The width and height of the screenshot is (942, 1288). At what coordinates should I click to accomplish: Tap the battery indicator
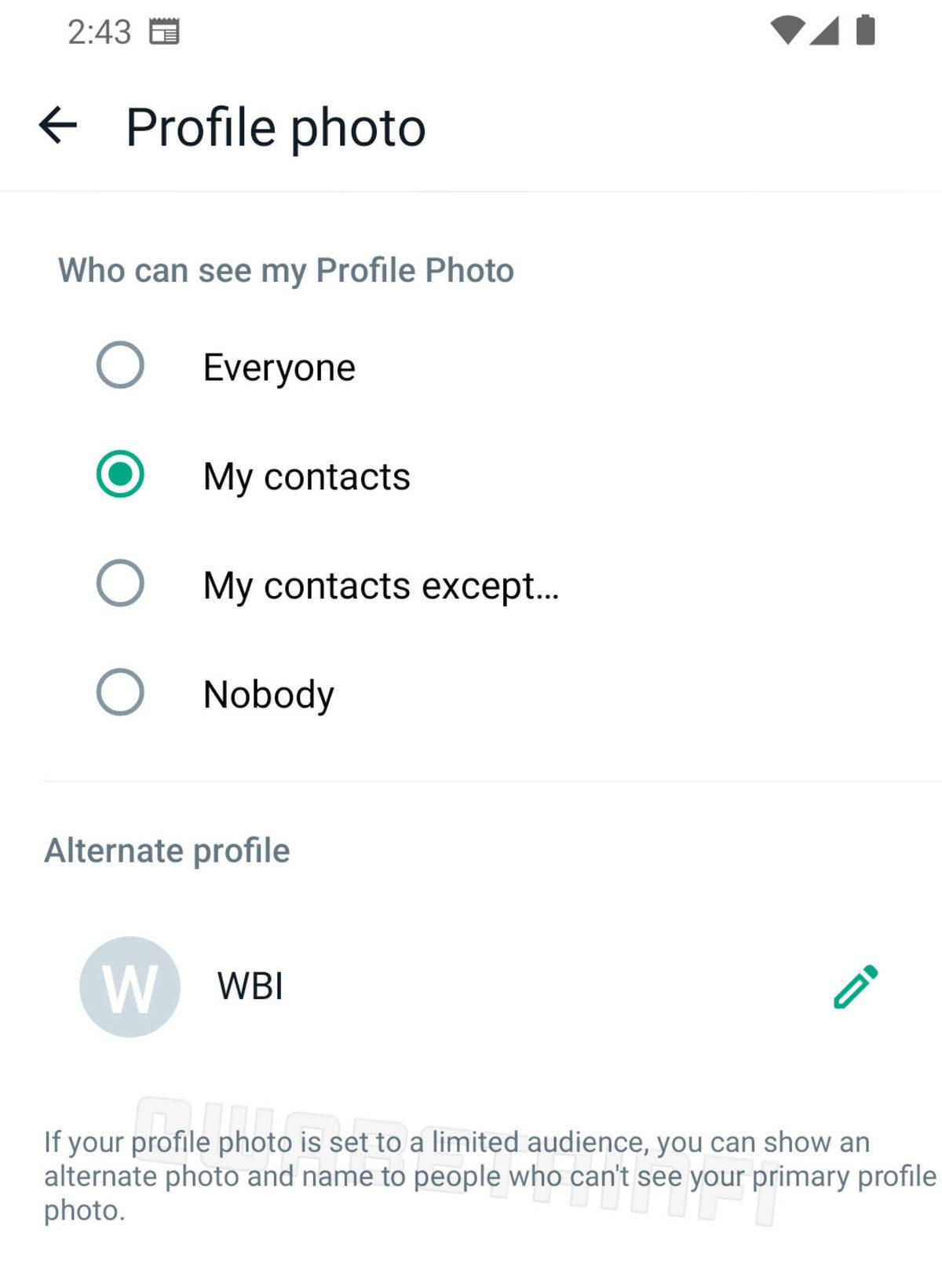865,31
